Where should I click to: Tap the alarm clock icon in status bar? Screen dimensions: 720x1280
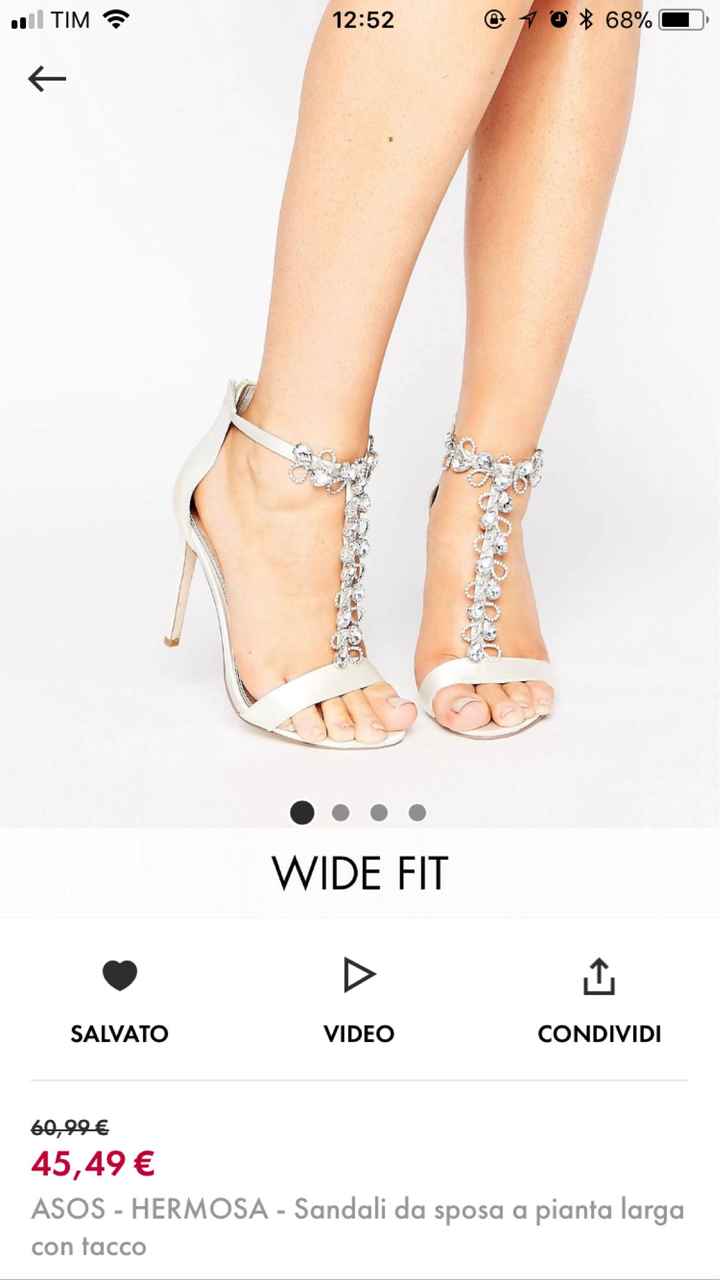coord(558,18)
